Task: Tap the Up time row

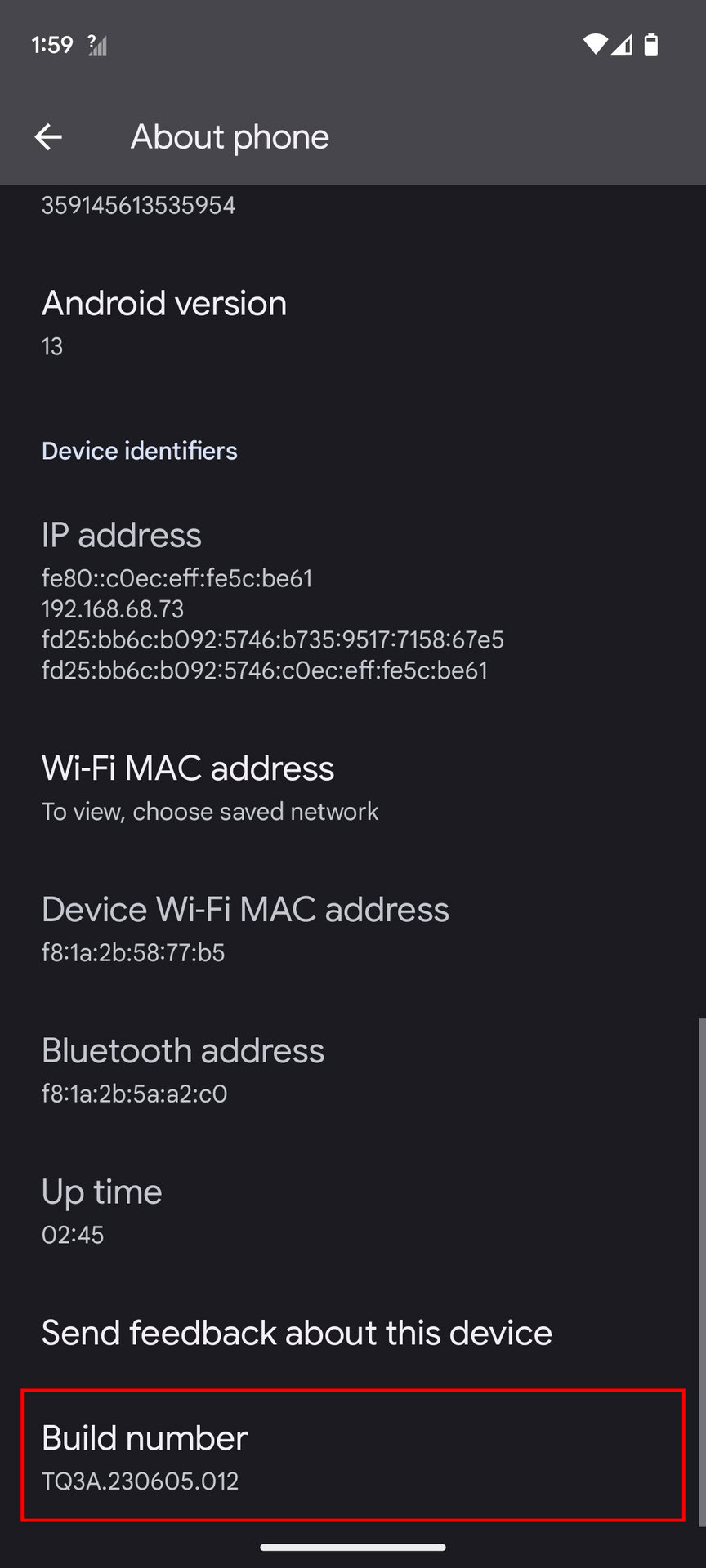Action: [353, 1213]
